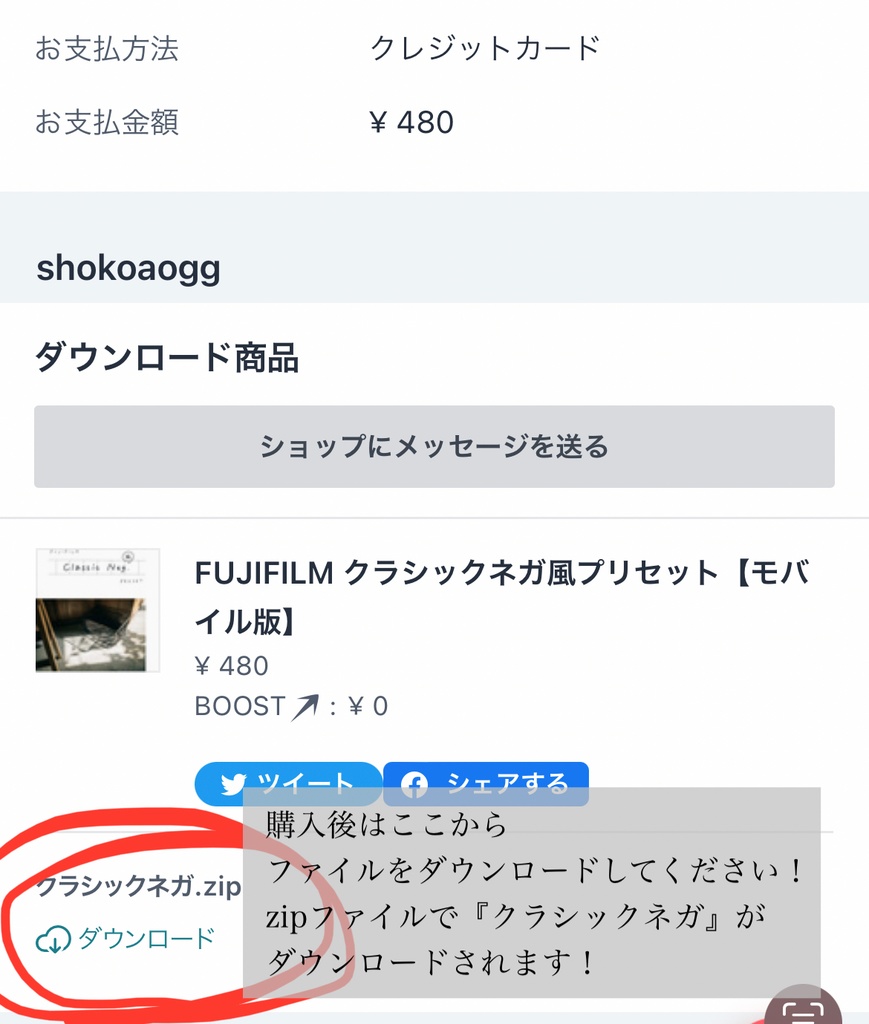This screenshot has width=869, height=1024.
Task: Tweet this purchase via ツイート
Action: click(288, 783)
